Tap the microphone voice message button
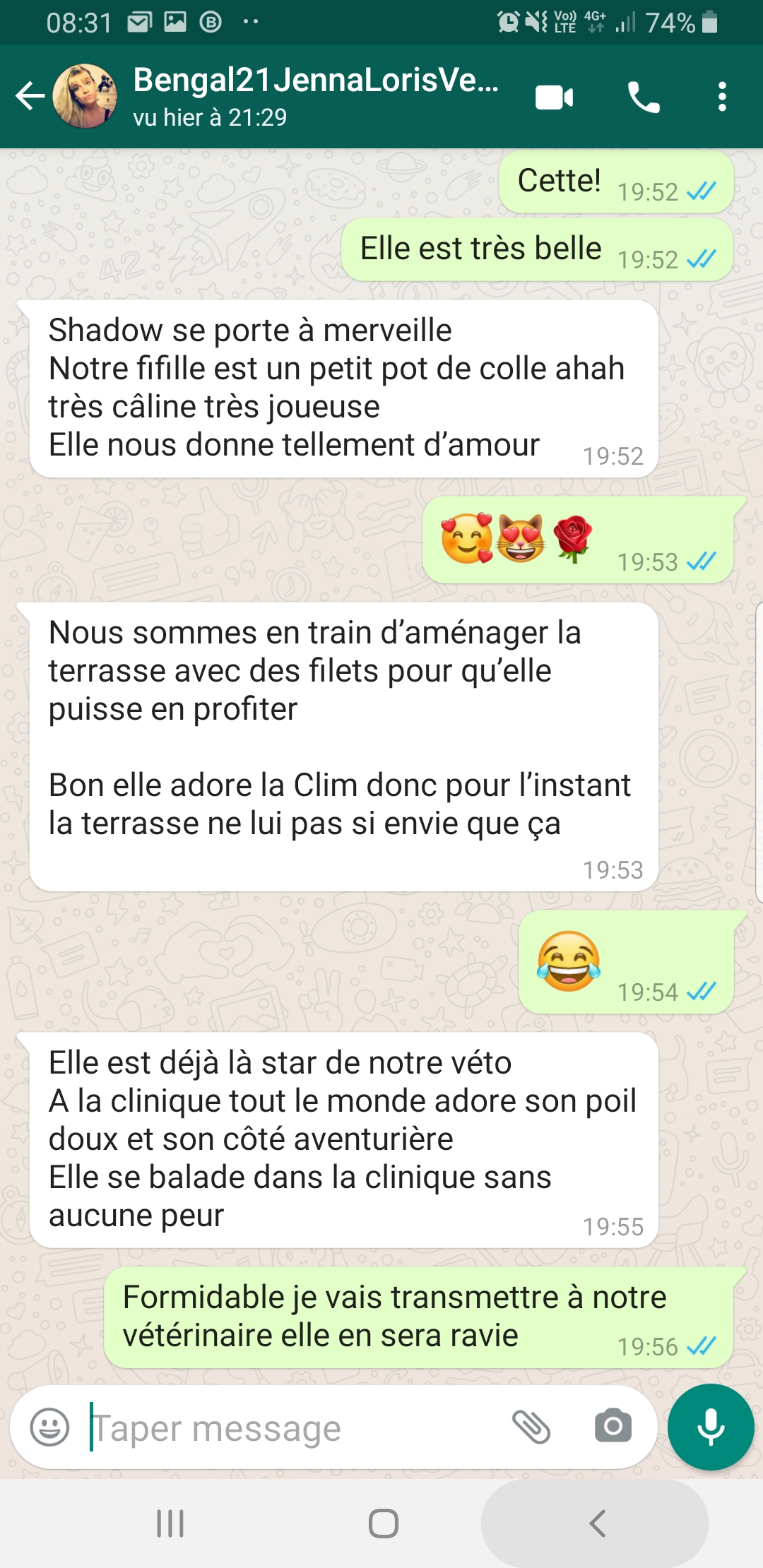The width and height of the screenshot is (763, 1568). click(x=710, y=1427)
